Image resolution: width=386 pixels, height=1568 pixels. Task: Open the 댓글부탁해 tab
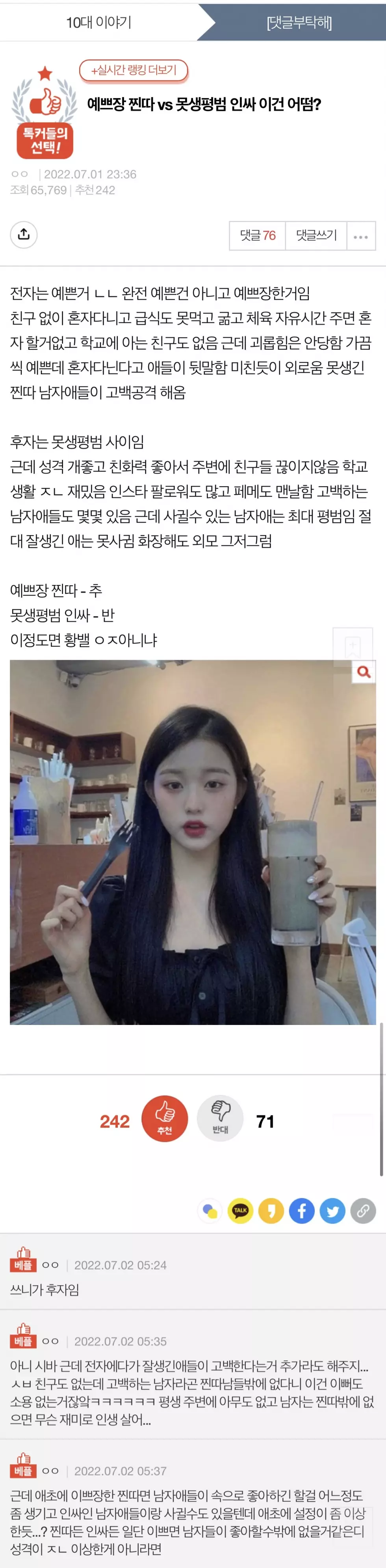[299, 22]
